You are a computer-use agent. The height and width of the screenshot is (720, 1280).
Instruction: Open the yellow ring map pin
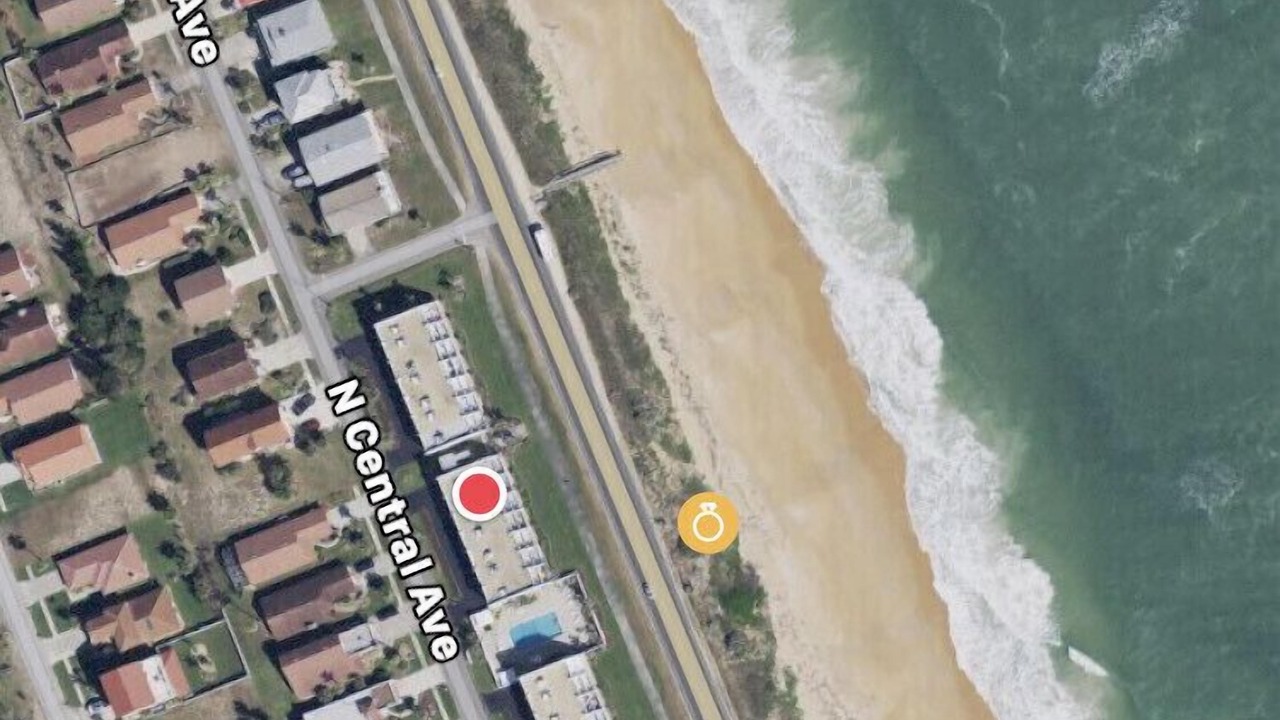tap(708, 522)
